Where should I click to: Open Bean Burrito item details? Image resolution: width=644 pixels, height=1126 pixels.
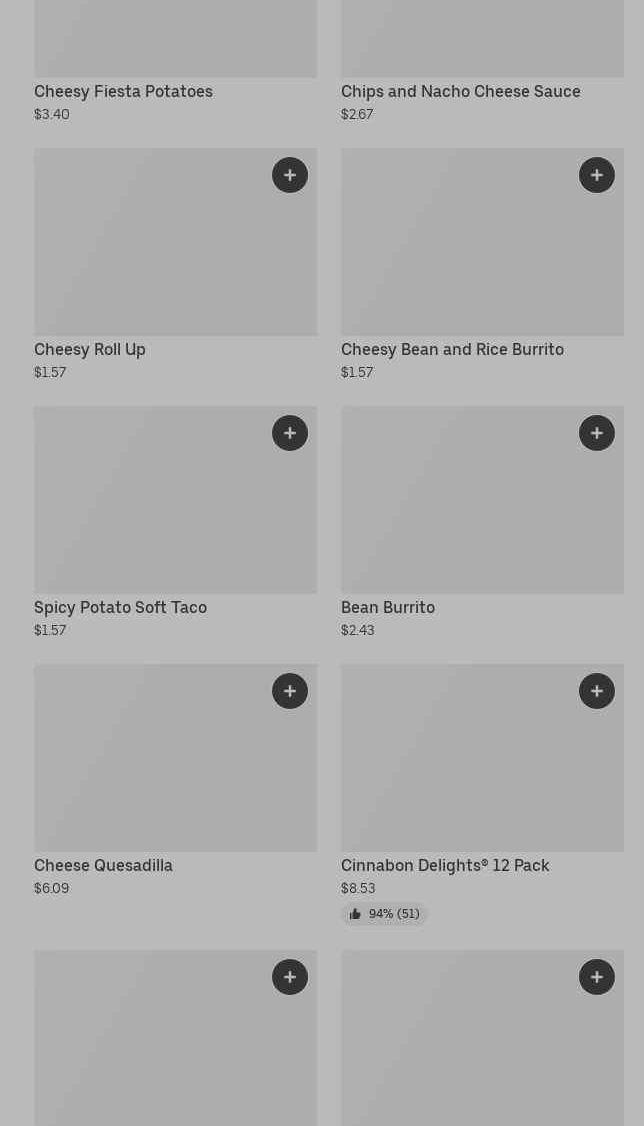click(388, 607)
